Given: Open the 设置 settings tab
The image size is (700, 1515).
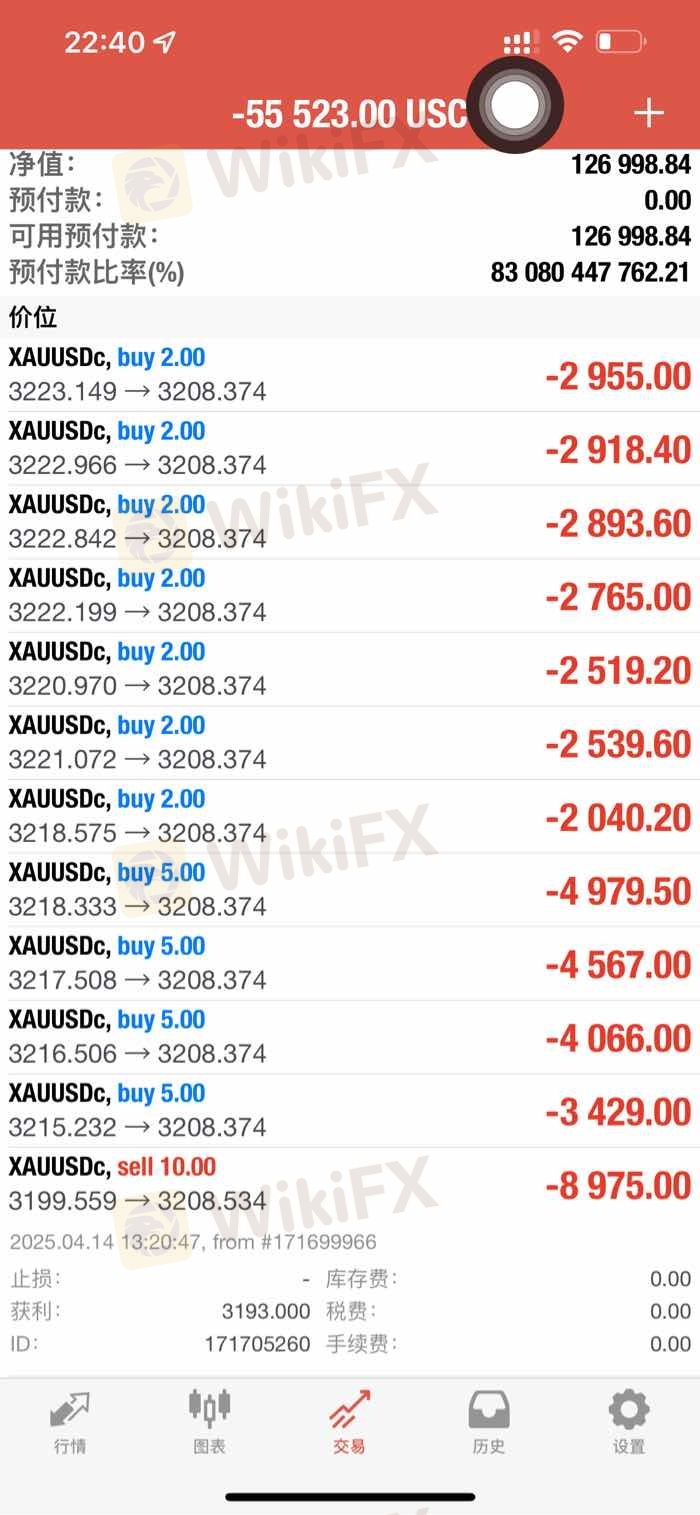Looking at the screenshot, I should click(x=629, y=1422).
